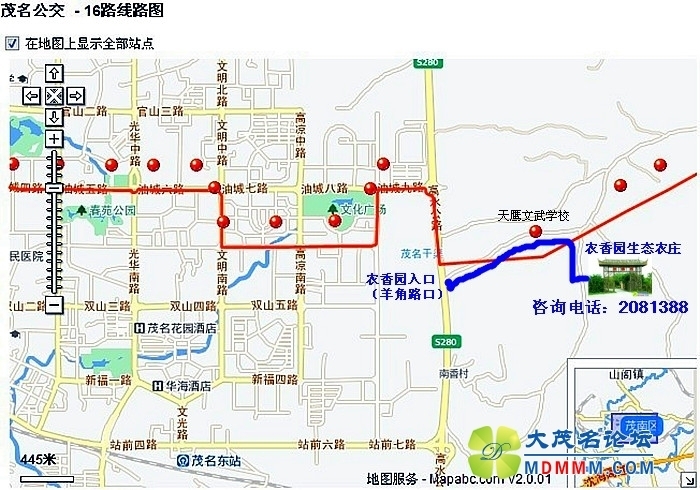
Task: Select the bus stop at 文化广场
Action: [335, 220]
